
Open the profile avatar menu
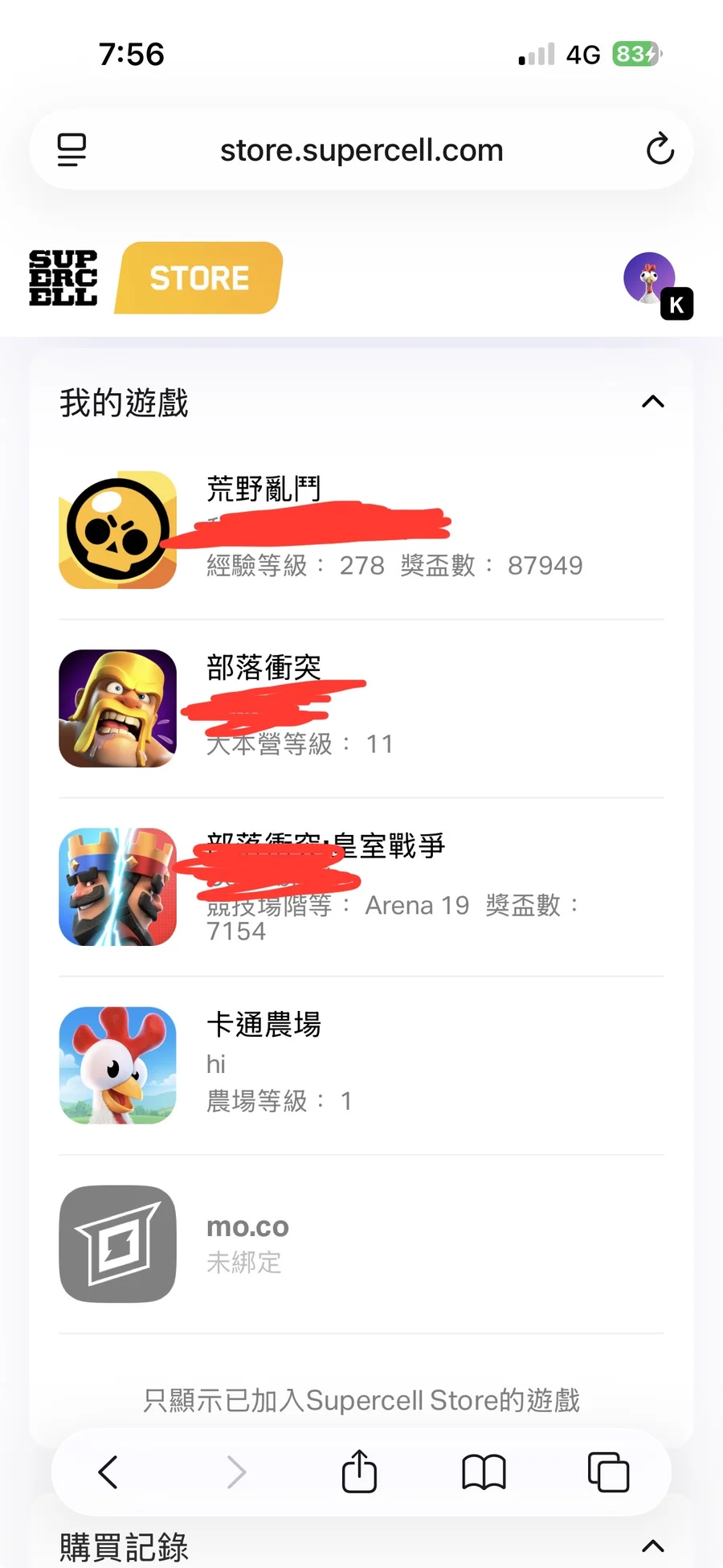coord(651,279)
